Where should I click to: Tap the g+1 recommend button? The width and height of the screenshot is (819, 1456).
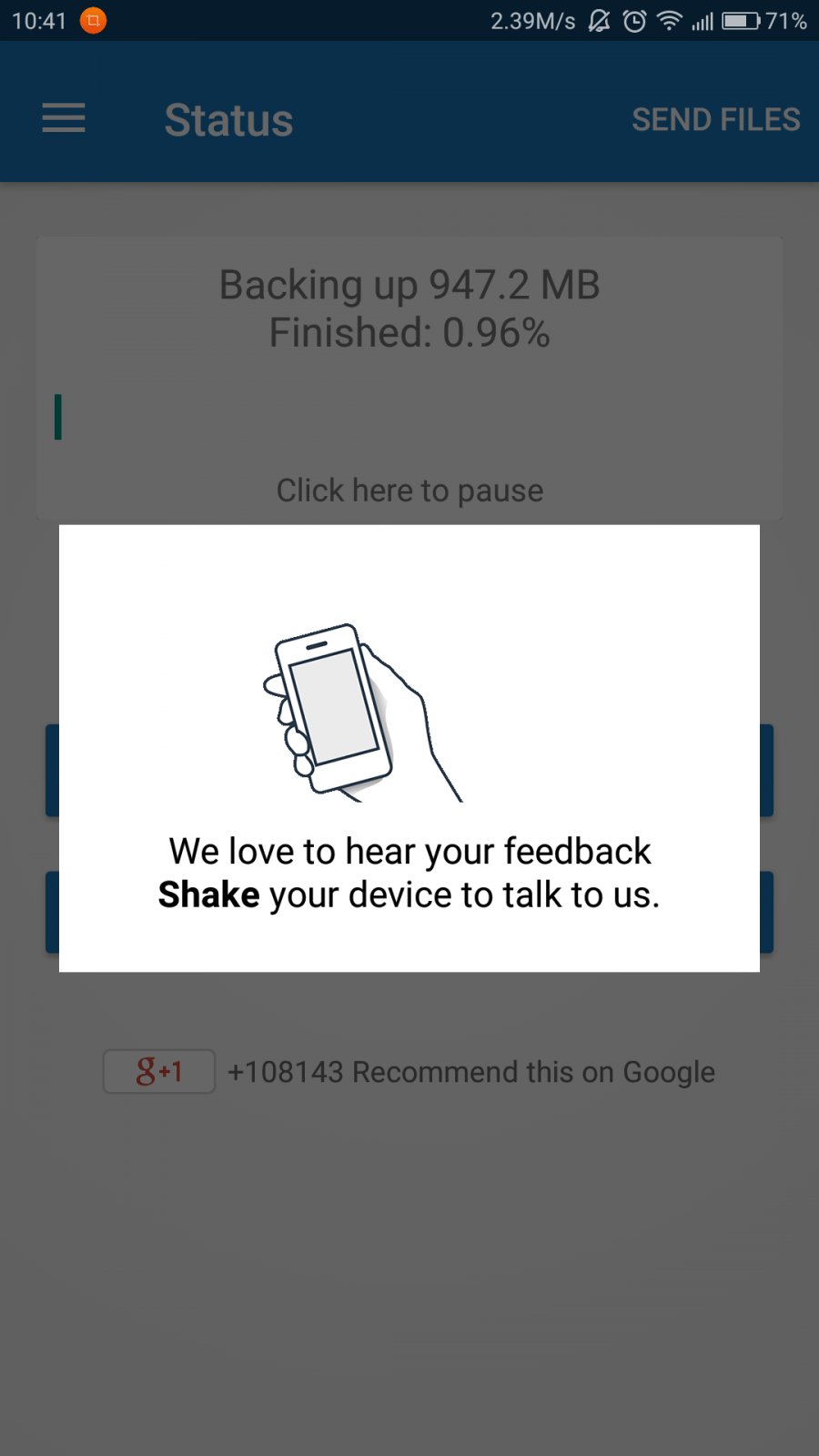point(159,1071)
